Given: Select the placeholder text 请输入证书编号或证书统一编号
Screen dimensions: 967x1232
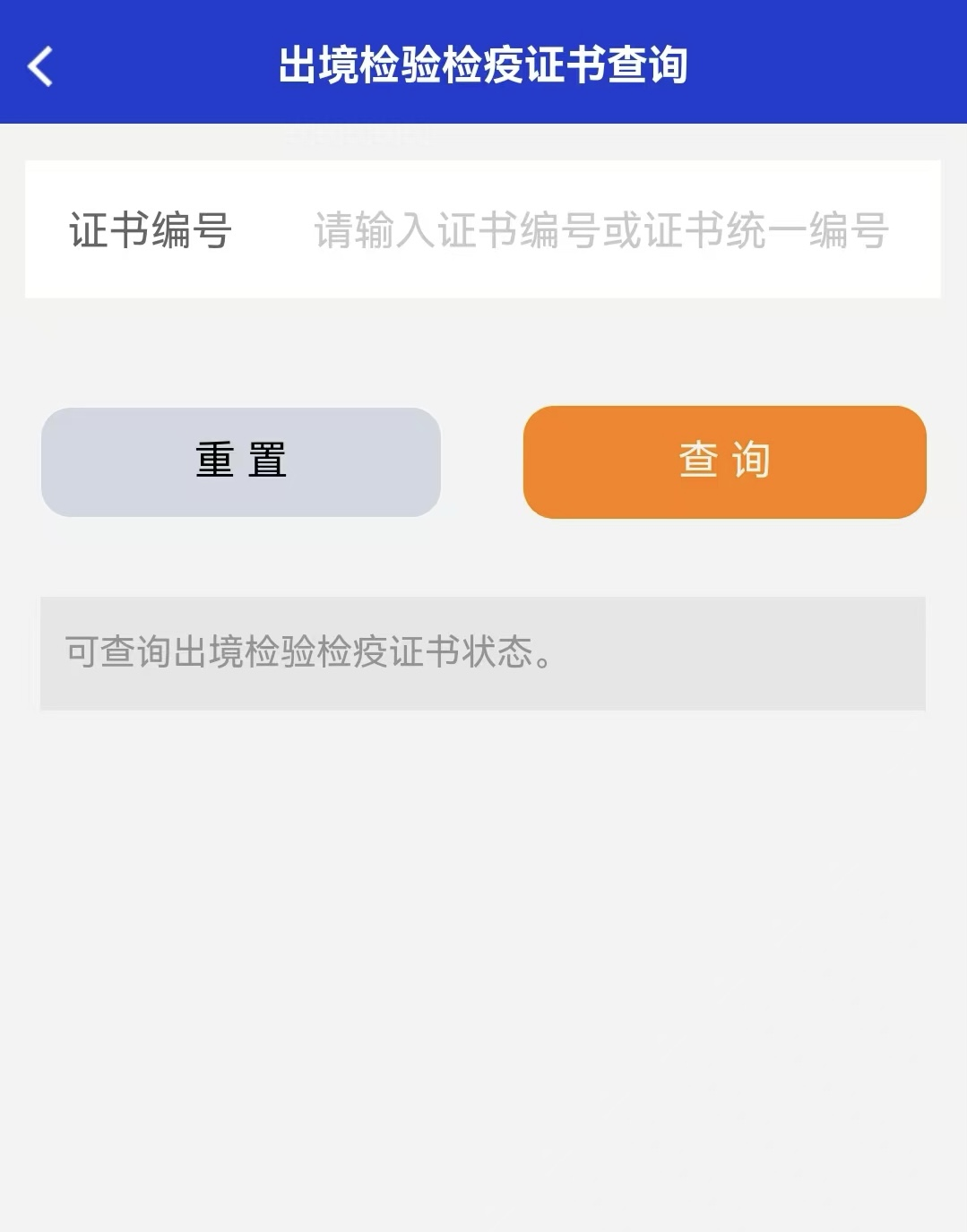Looking at the screenshot, I should [596, 229].
